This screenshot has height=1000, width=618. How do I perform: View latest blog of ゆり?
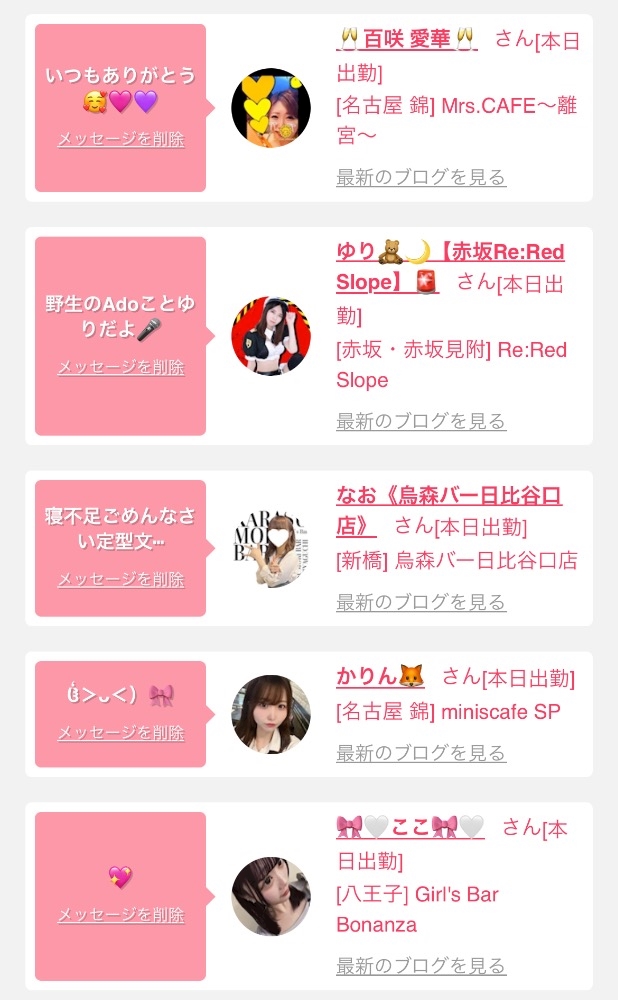(421, 421)
